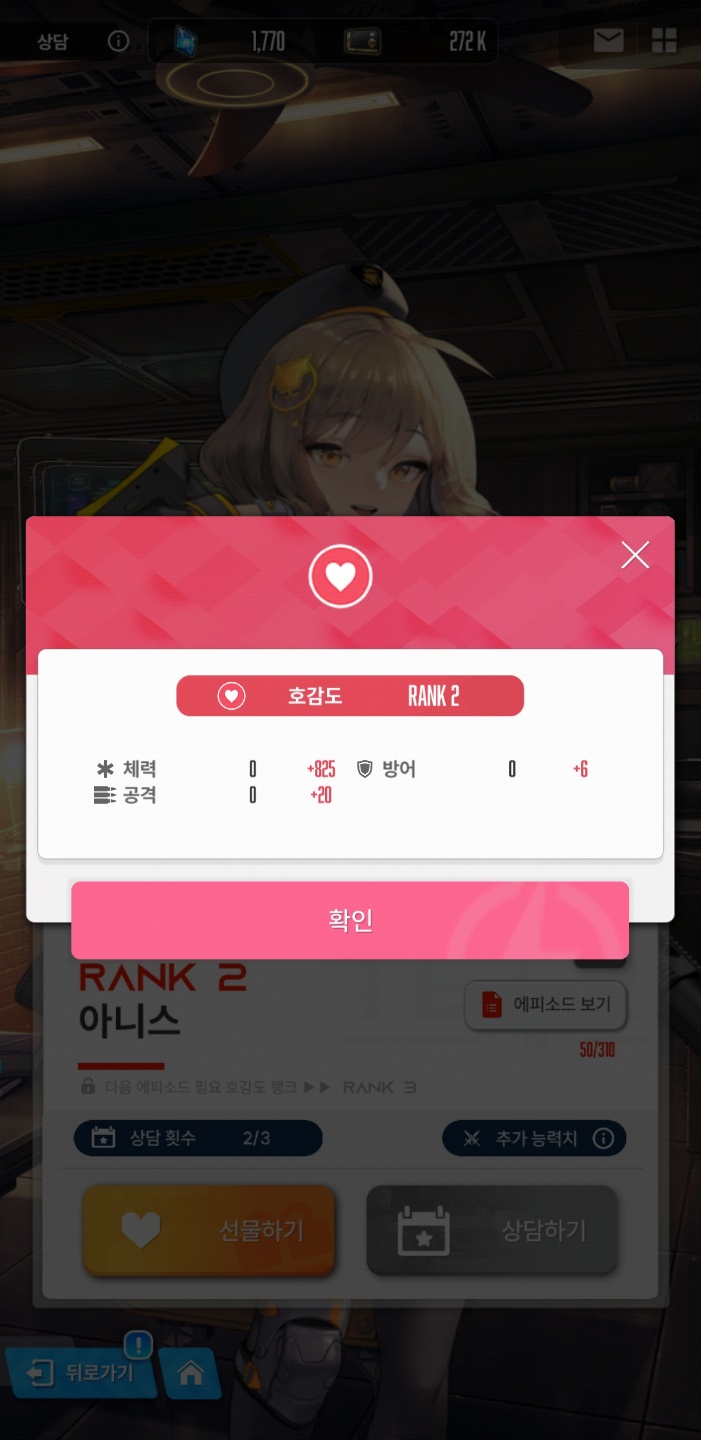The image size is (701, 1440).
Task: Open the grid menu icon
Action: coord(664,40)
